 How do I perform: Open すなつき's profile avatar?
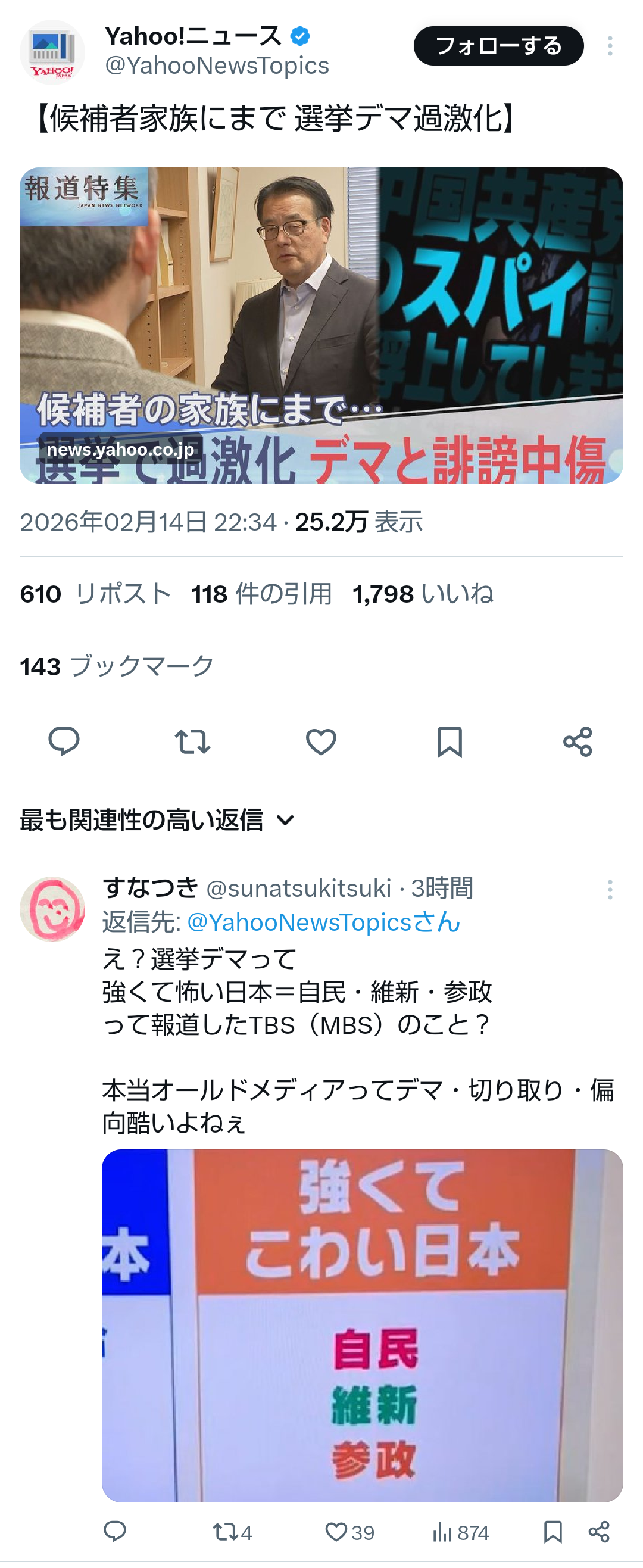tap(52, 909)
